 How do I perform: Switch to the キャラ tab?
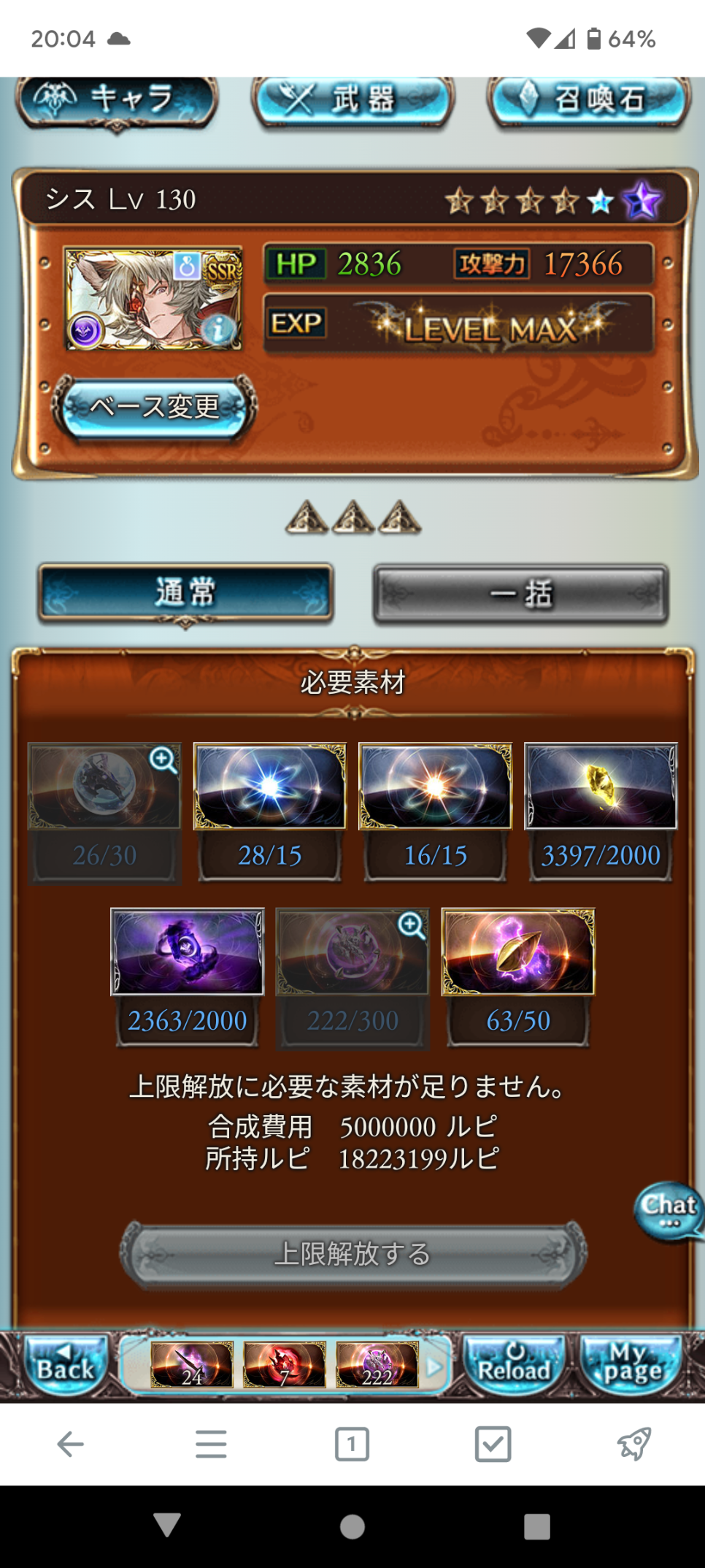pyautogui.click(x=117, y=100)
